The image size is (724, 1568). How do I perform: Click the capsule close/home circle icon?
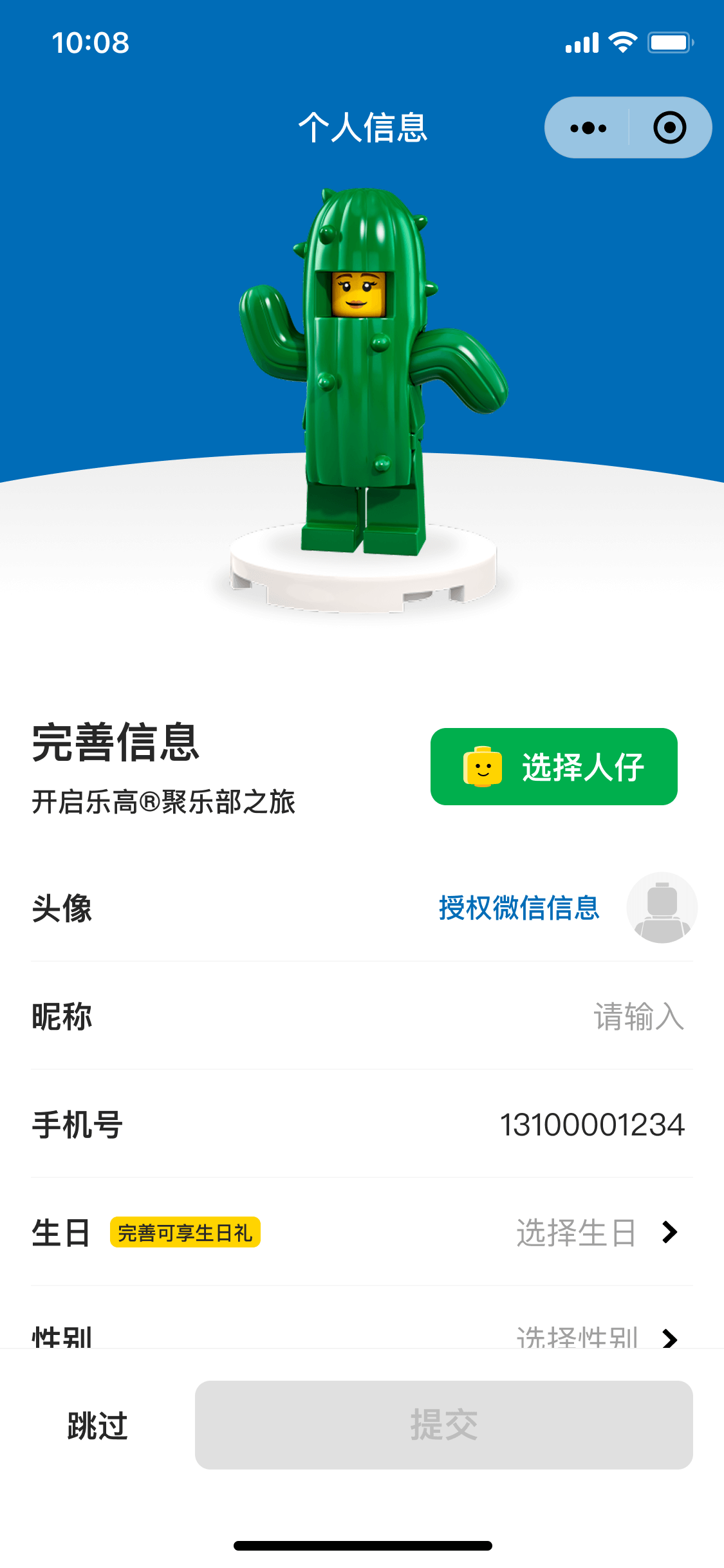[x=669, y=127]
